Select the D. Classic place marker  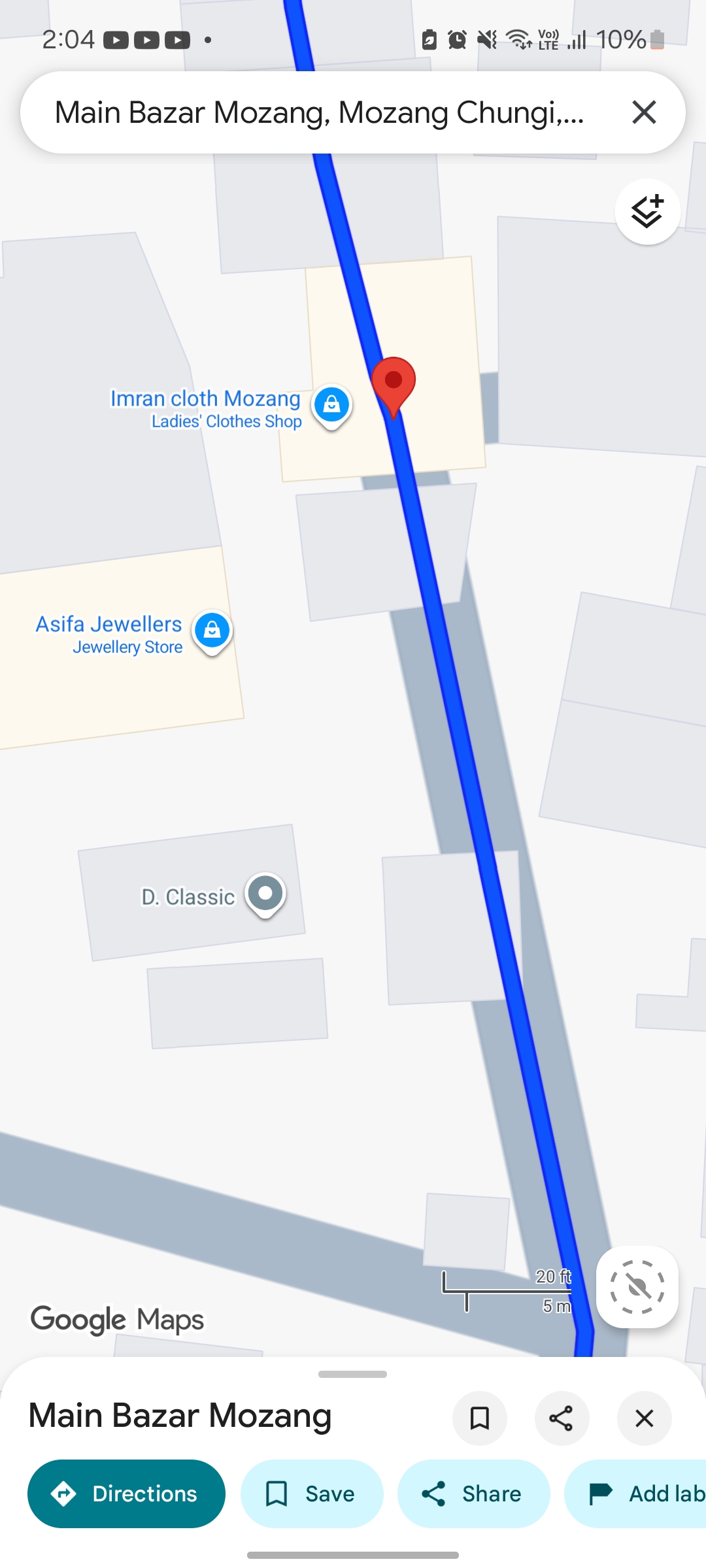(x=265, y=893)
